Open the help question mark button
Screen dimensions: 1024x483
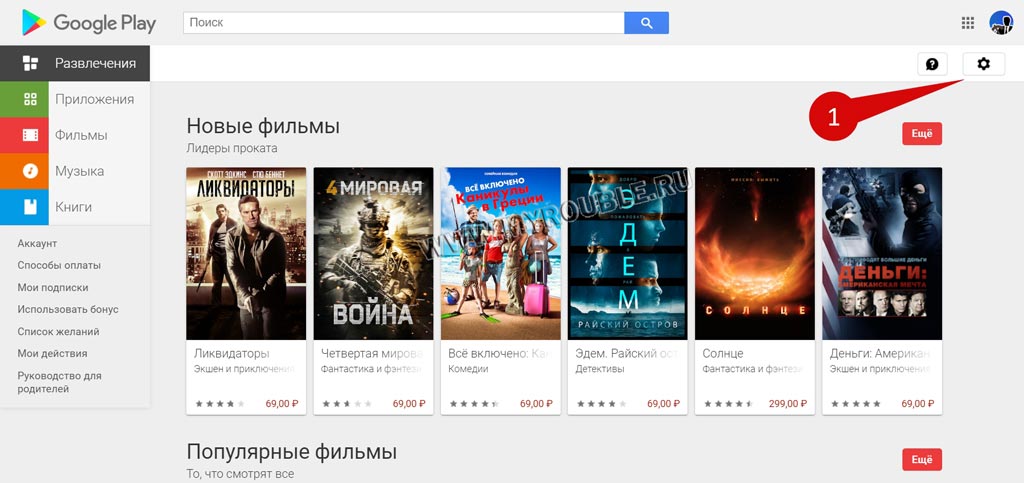(932, 64)
